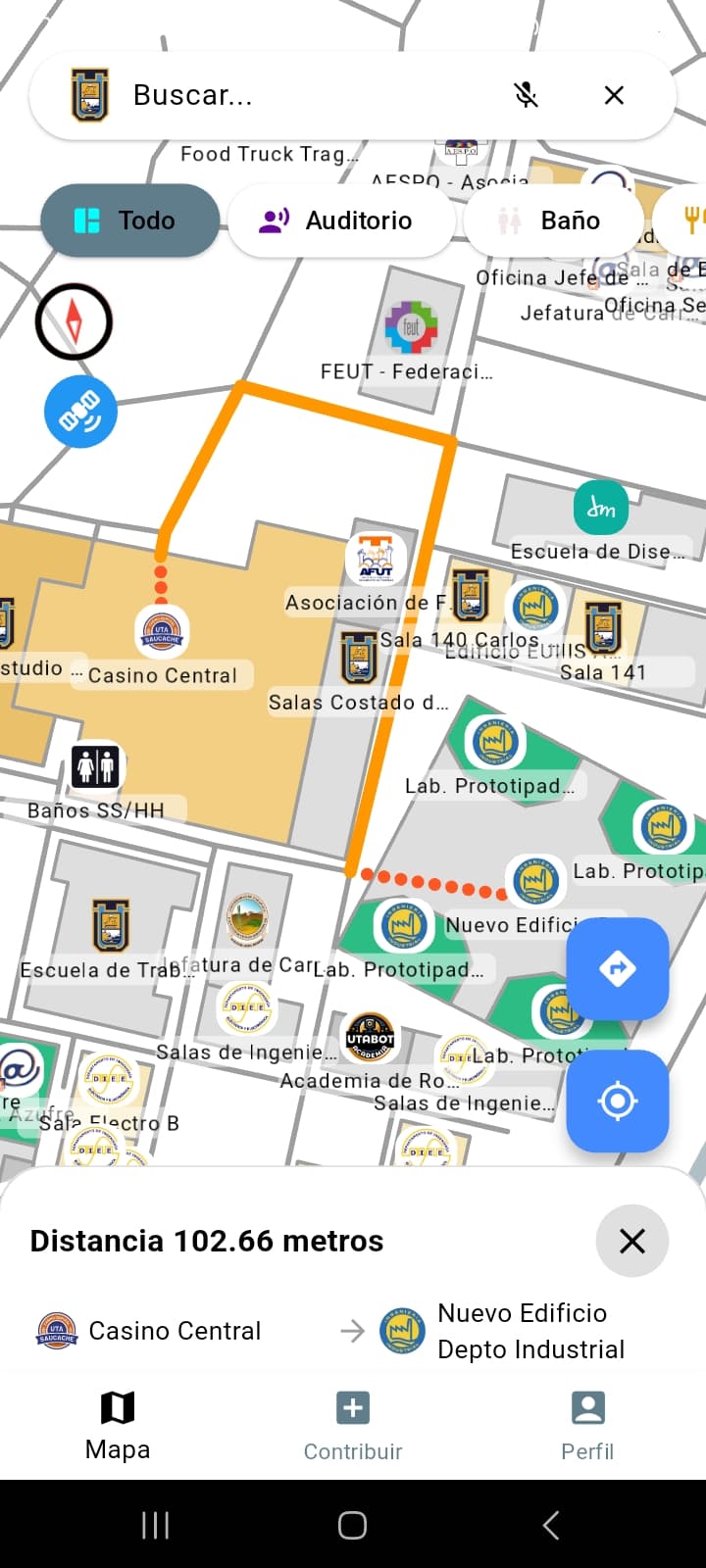Screen dimensions: 706x1568
Task: Filter the map by Baño
Action: coord(552,220)
